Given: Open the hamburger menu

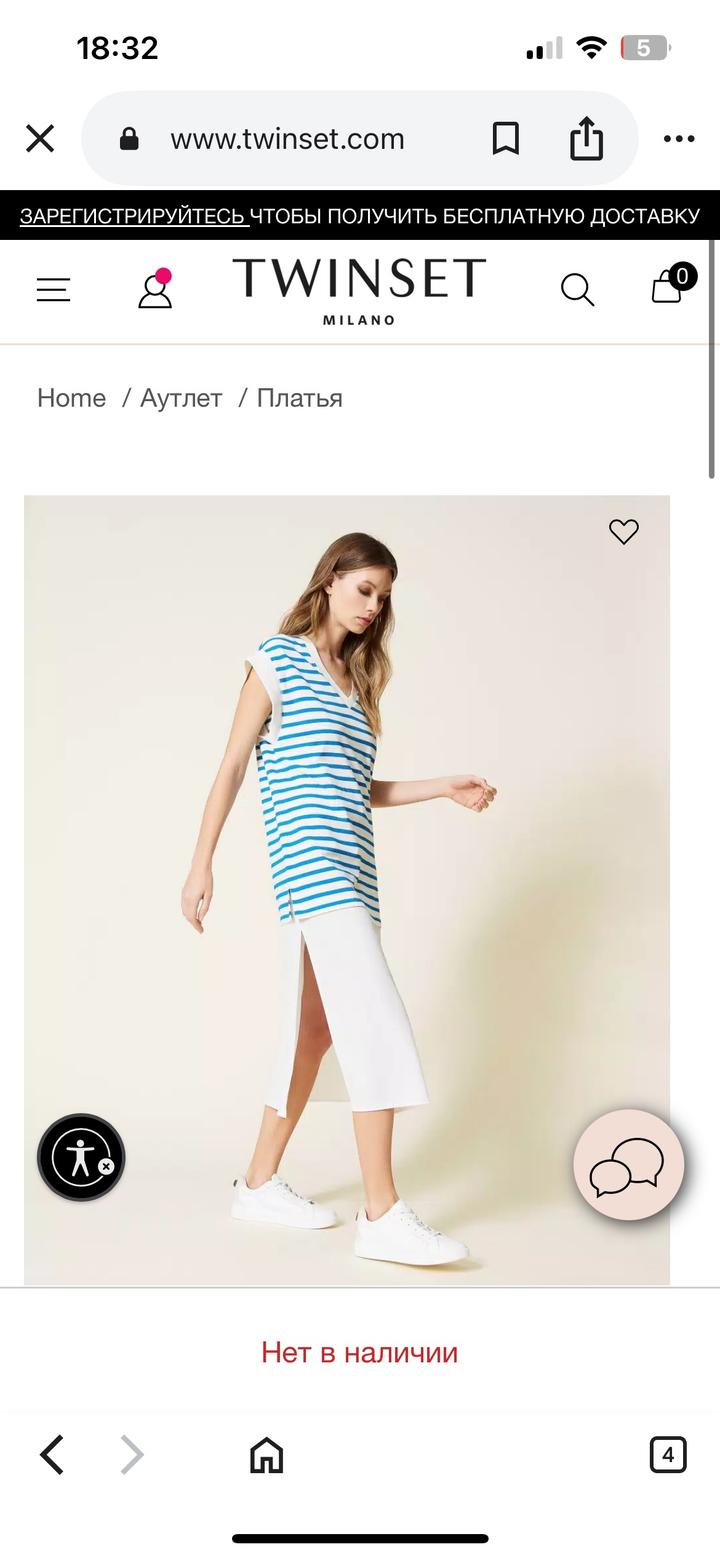Looking at the screenshot, I should pyautogui.click(x=54, y=290).
